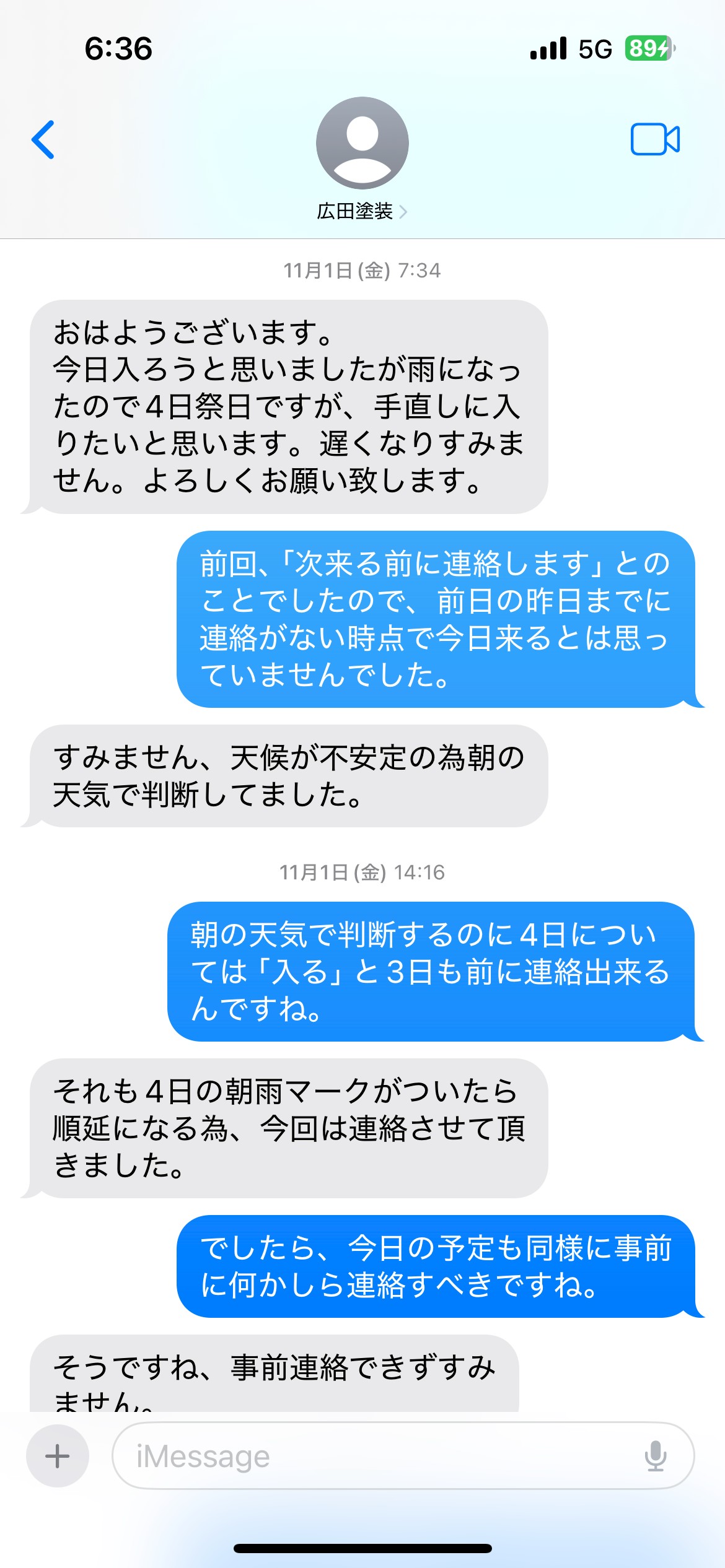Start a FaceTime video call
Screen dimensions: 725x1568
pyautogui.click(x=655, y=139)
